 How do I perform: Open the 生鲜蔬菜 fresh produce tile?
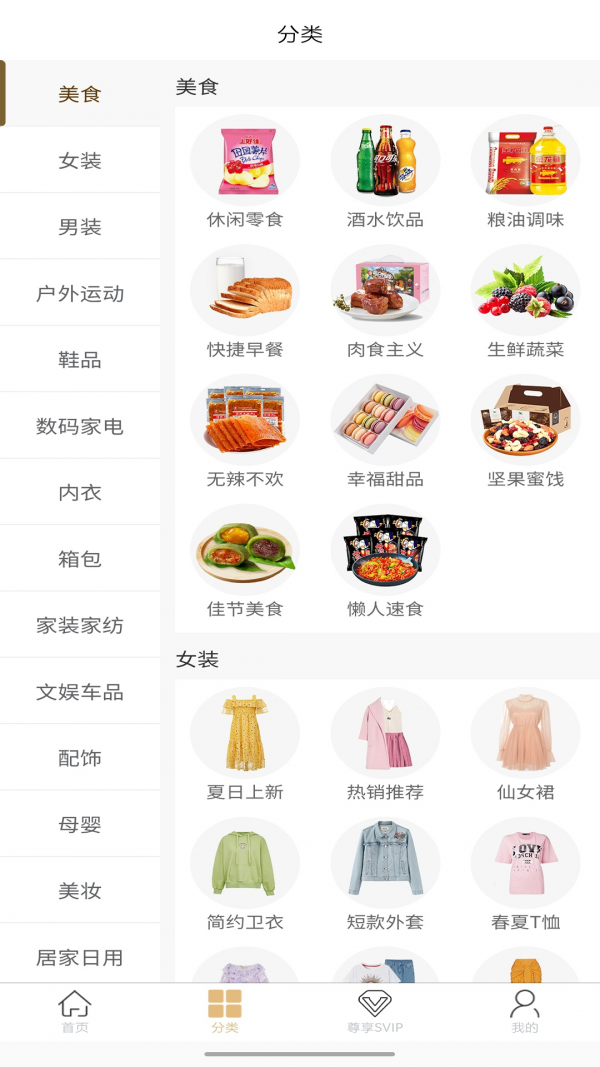525,302
